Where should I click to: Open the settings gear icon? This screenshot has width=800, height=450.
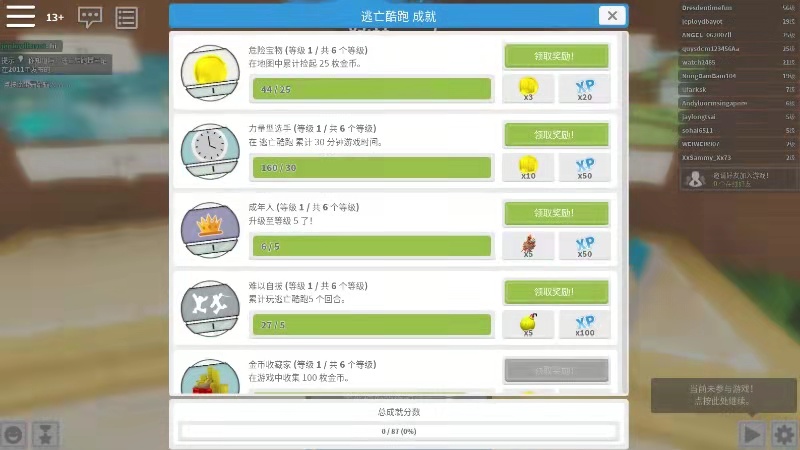pyautogui.click(x=783, y=434)
